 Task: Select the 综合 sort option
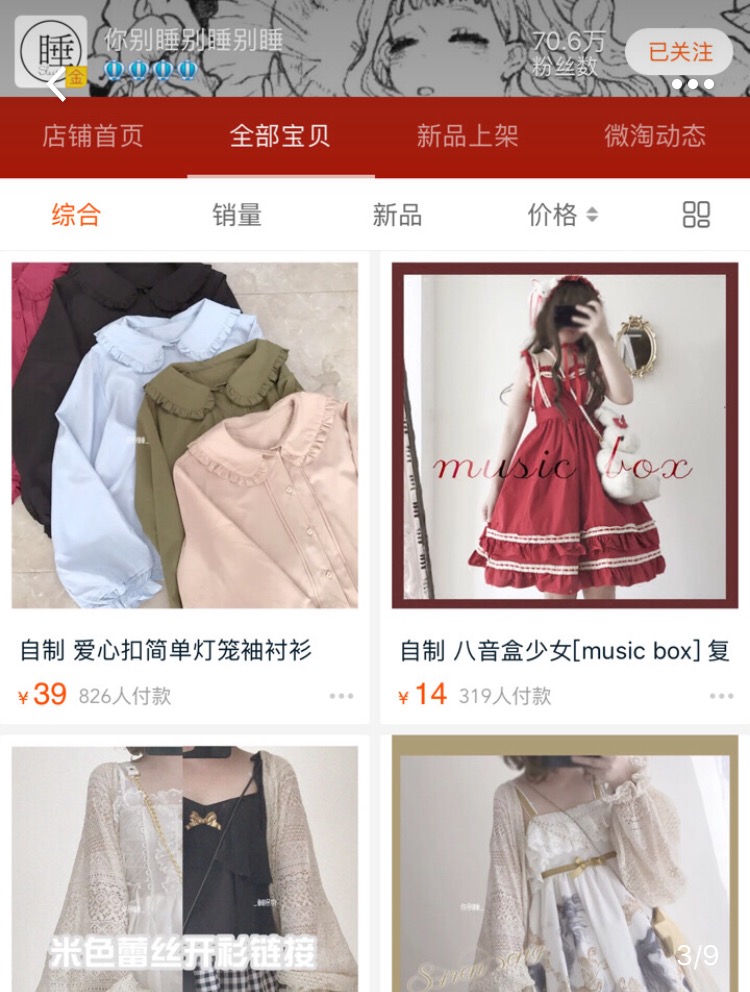point(75,215)
